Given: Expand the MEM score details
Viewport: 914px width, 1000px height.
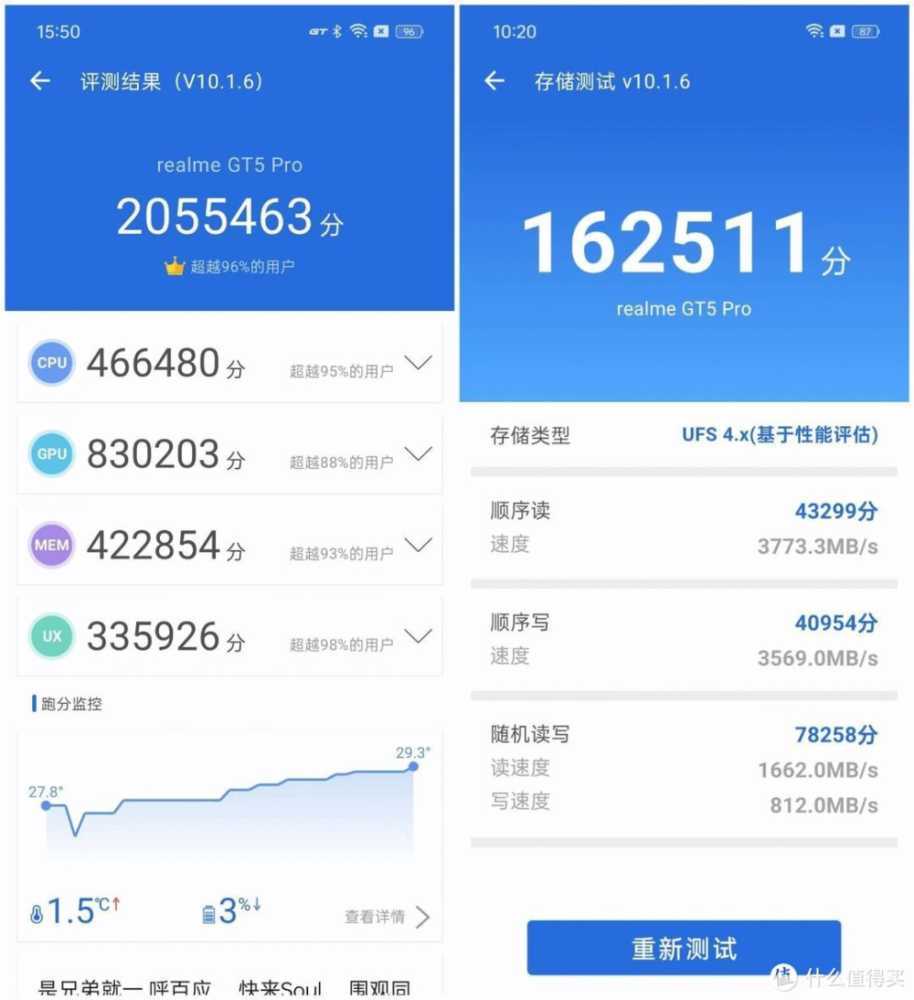Looking at the screenshot, I should pyautogui.click(x=417, y=544).
